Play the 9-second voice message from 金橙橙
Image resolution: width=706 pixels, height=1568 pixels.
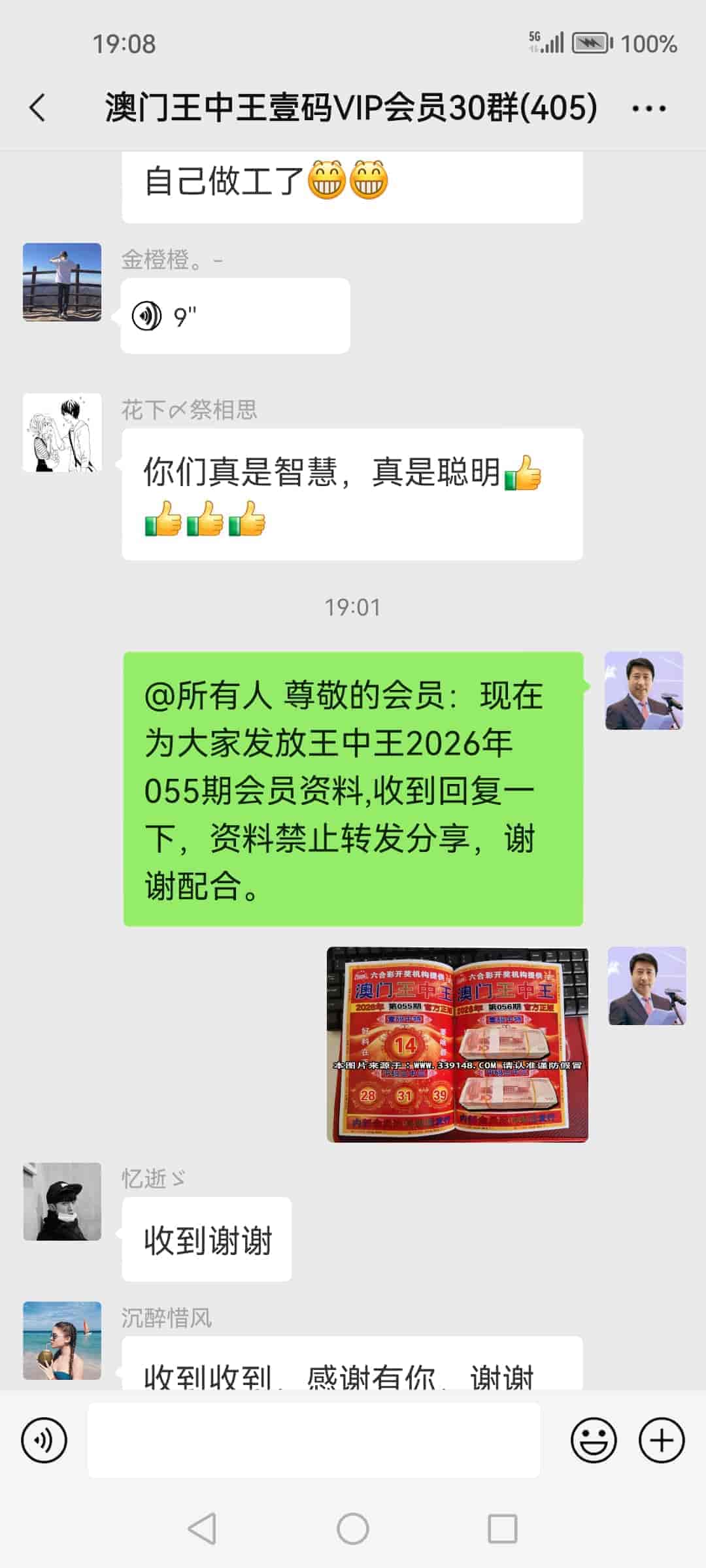235,316
